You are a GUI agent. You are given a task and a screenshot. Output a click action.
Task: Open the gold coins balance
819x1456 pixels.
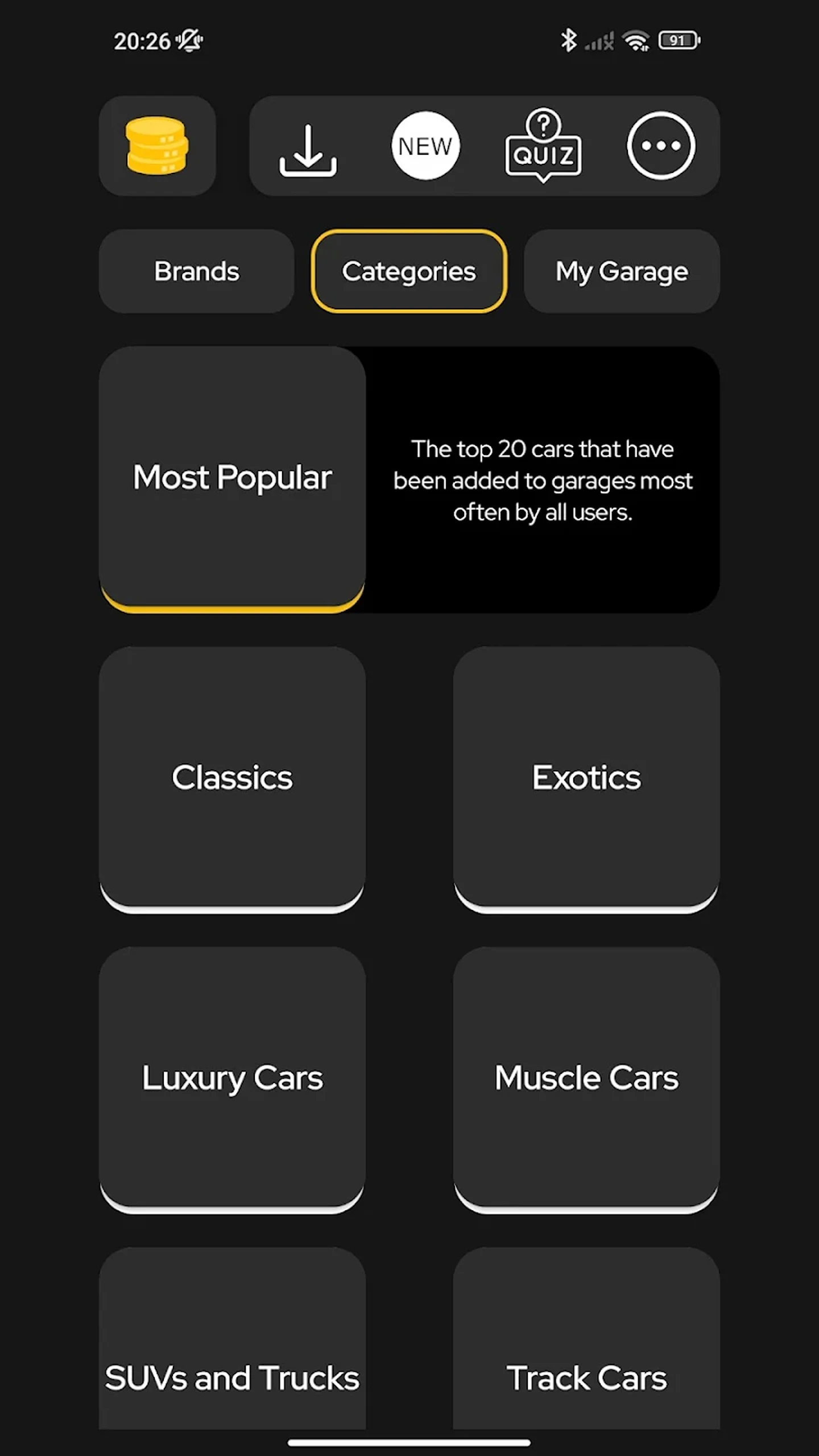(x=157, y=146)
